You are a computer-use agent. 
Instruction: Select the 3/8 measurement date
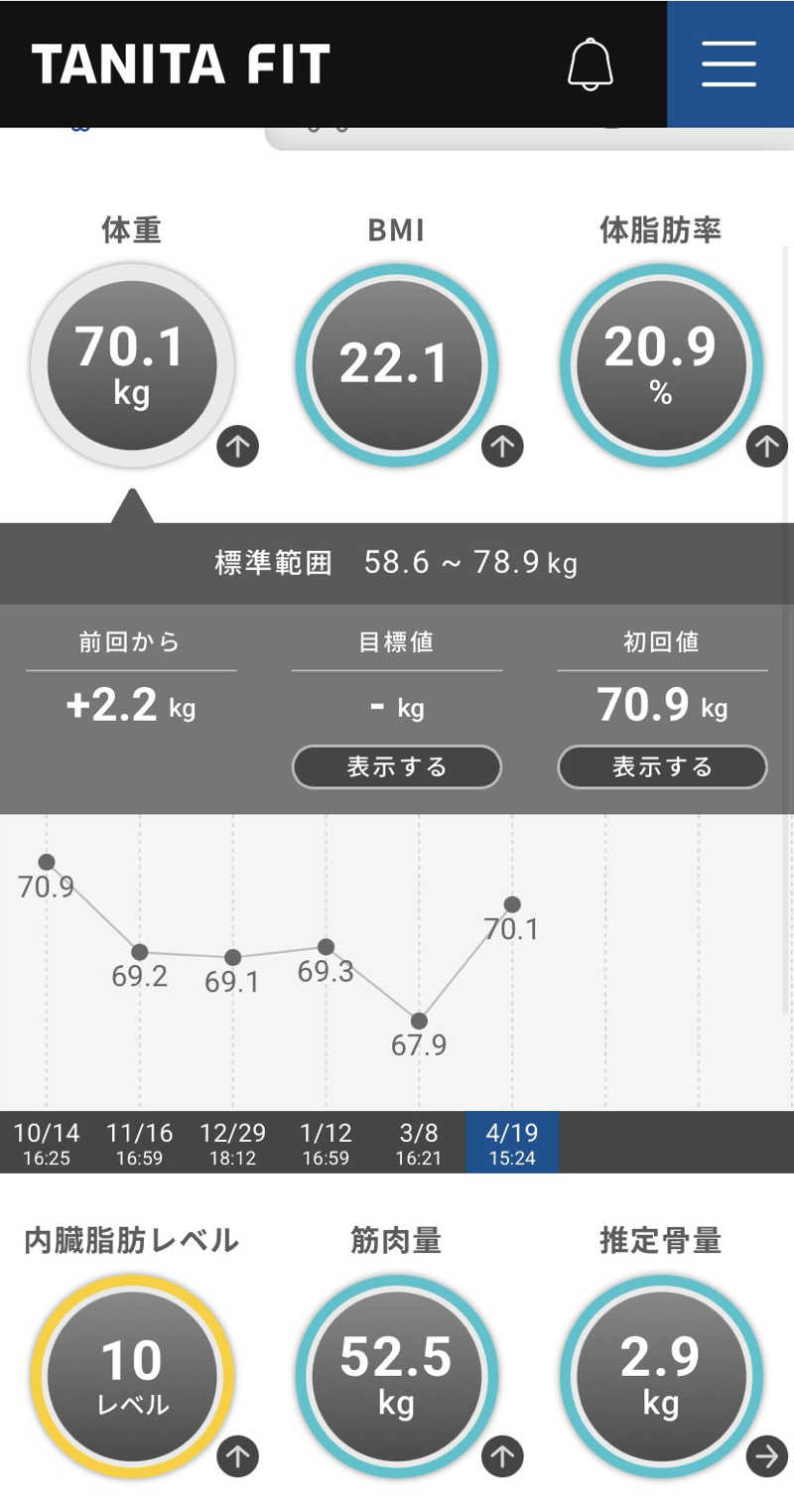click(419, 1143)
